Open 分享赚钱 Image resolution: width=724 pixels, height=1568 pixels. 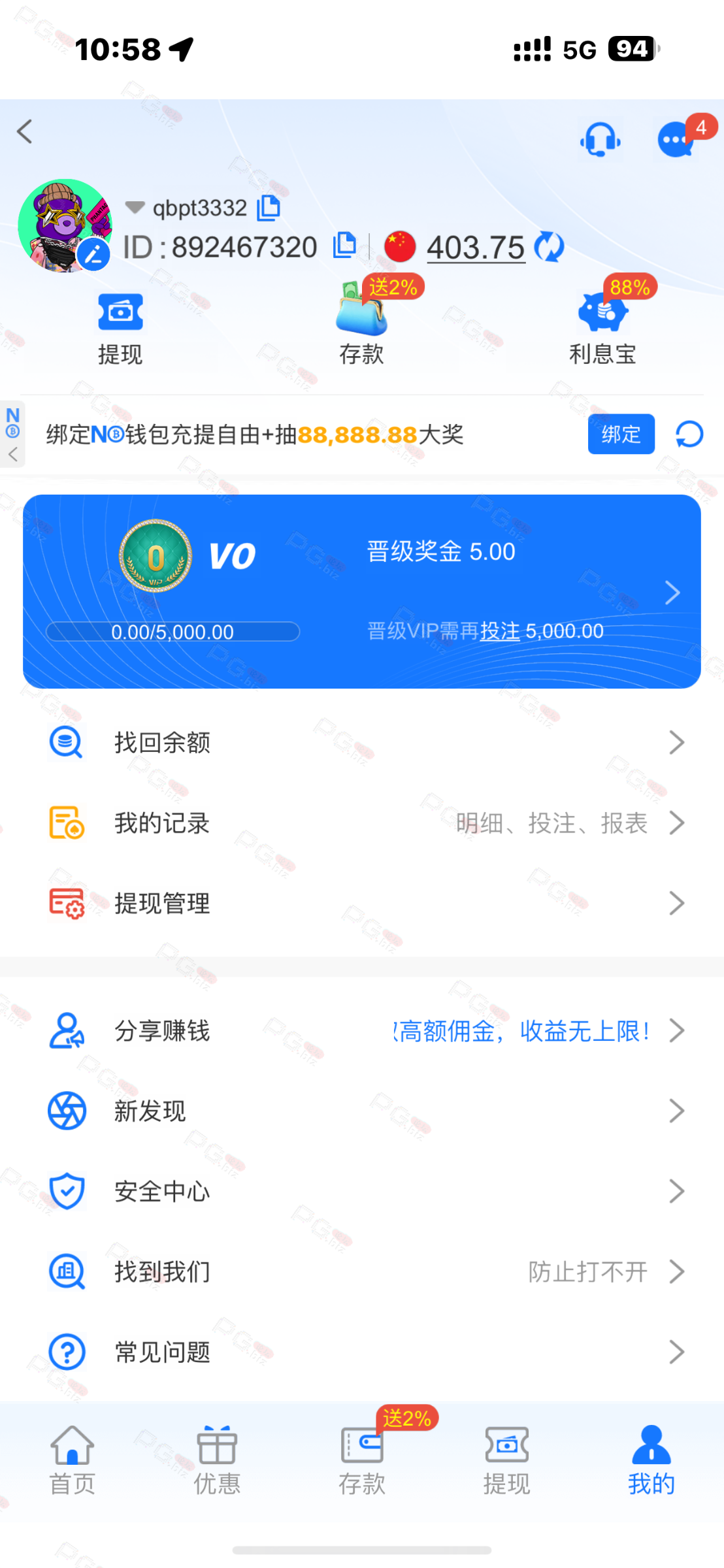pos(361,1030)
